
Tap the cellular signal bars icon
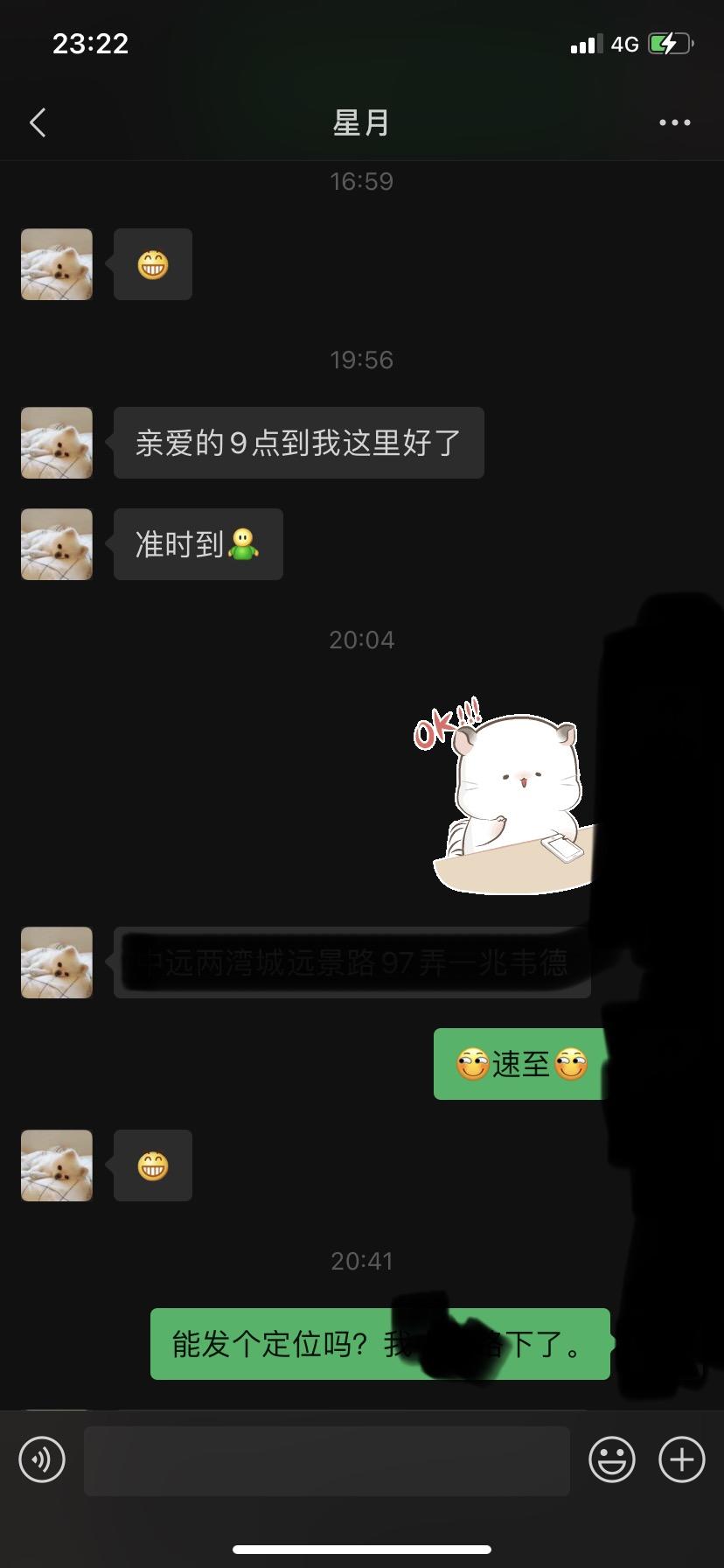point(587,43)
